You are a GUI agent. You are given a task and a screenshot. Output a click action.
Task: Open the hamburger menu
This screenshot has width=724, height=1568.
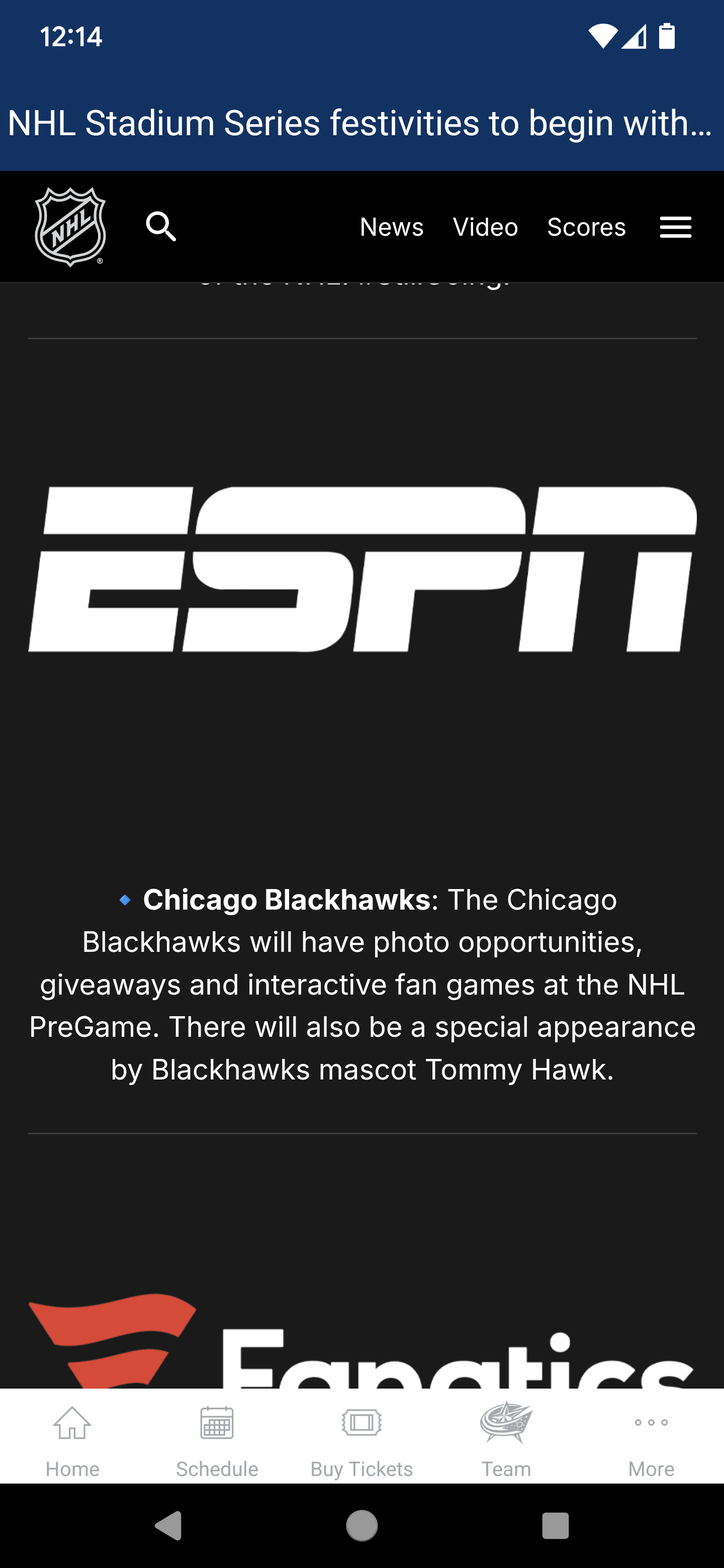coord(675,227)
